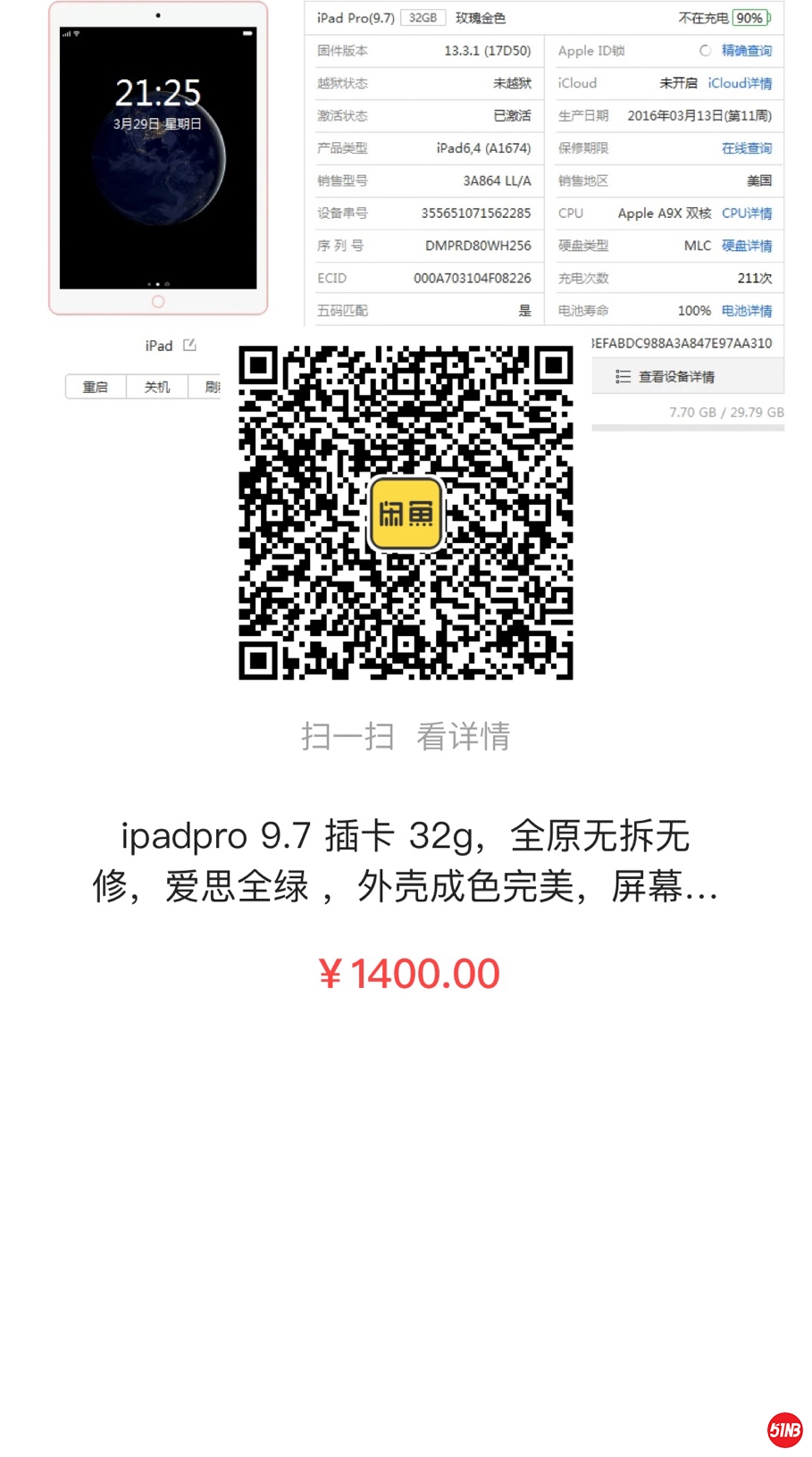The width and height of the screenshot is (812, 1457).
Task: Click the list icon on 查看设备详情 button
Action: [x=623, y=376]
